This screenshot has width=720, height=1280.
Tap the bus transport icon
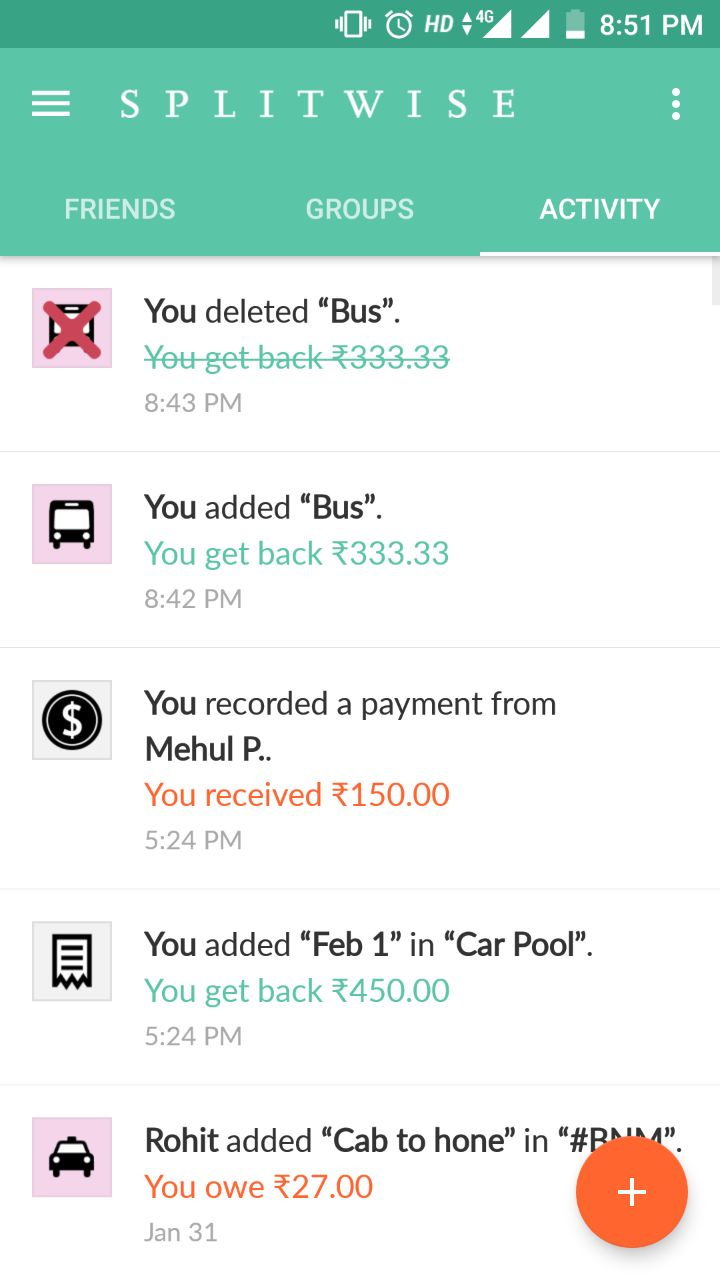pyautogui.click(x=71, y=523)
